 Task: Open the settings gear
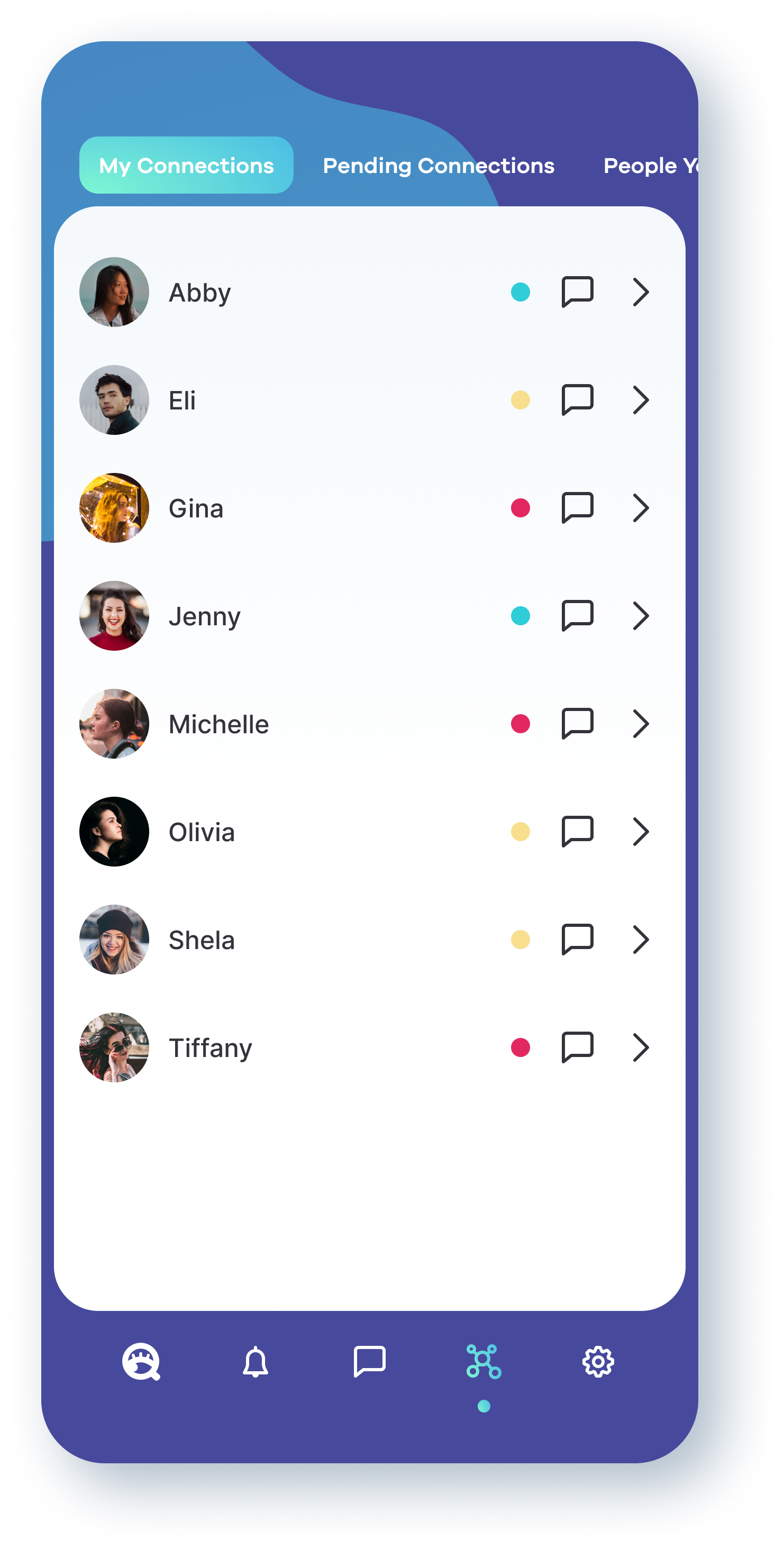coord(598,1361)
